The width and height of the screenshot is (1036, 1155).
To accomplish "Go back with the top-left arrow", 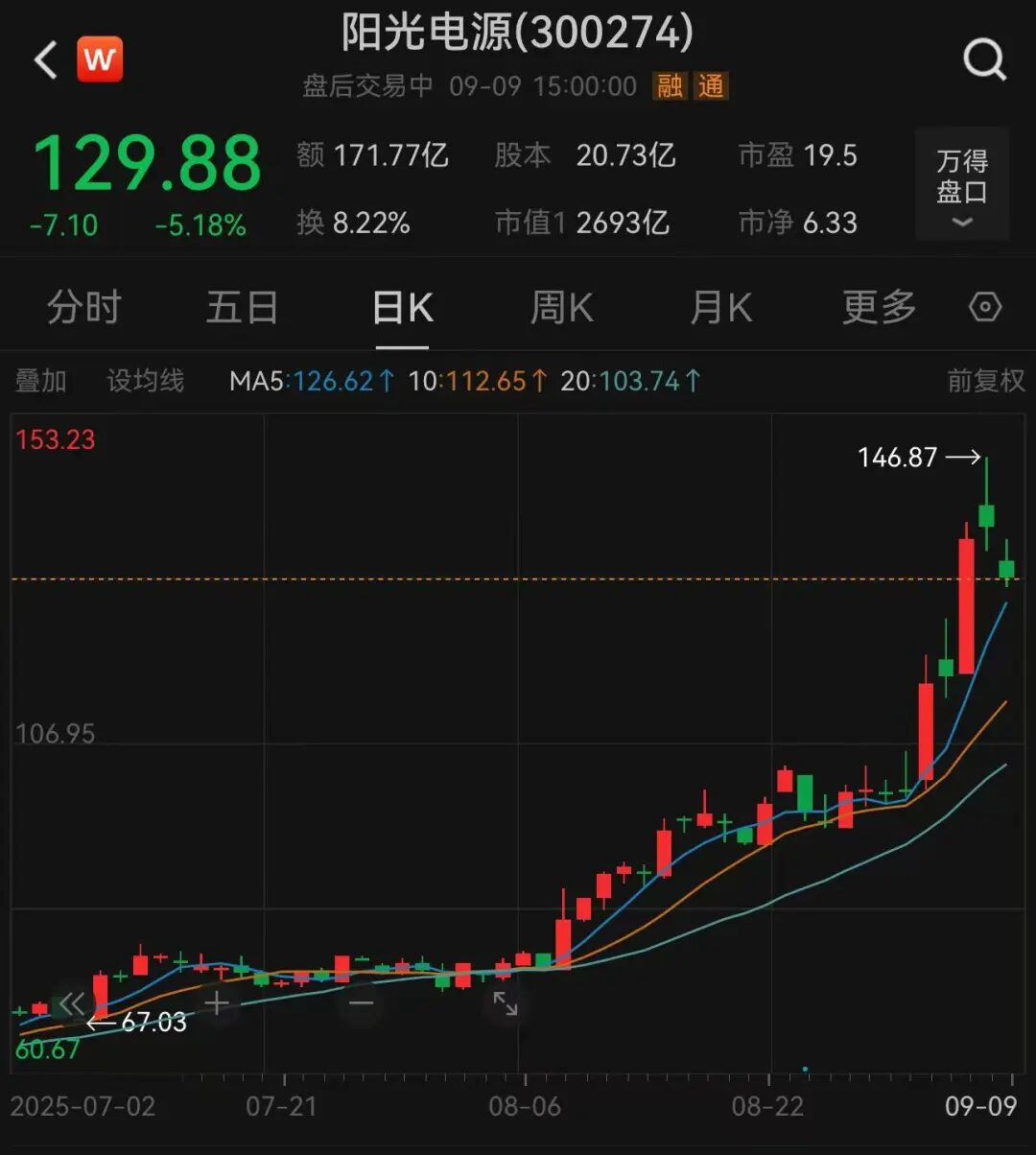I will (x=45, y=60).
